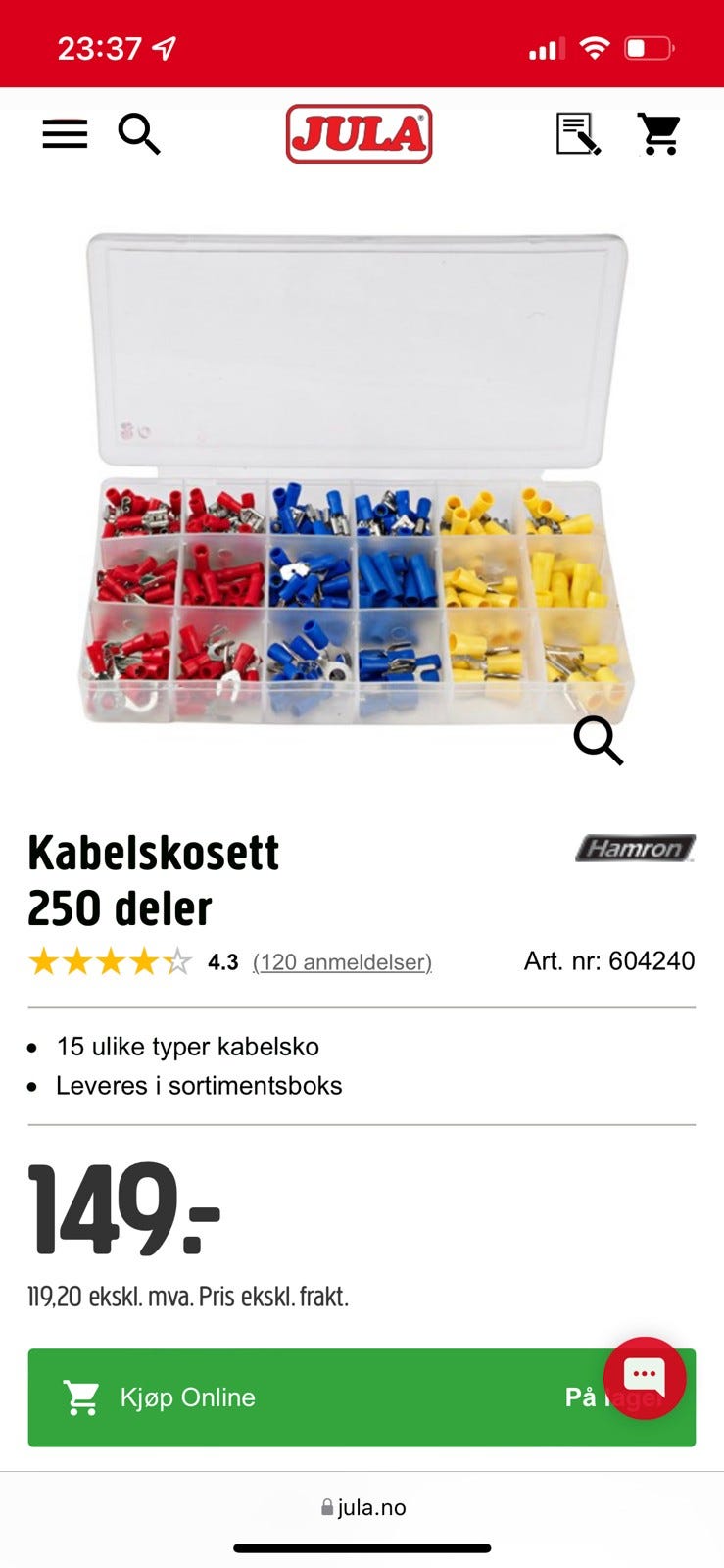This screenshot has width=724, height=1568.
Task: Click the Jula logo
Action: 360,134
